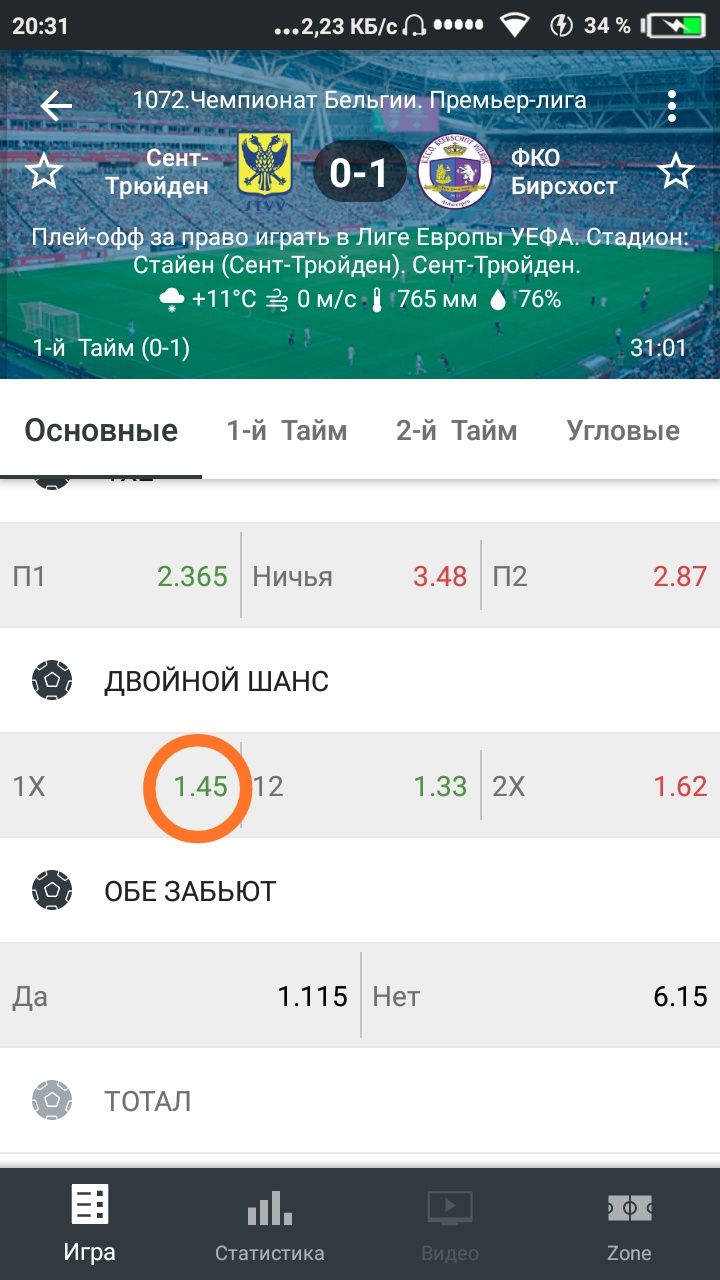Image resolution: width=720 pixels, height=1280 pixels.
Task: Bet Нет at odds 6.15
Action: [540, 996]
